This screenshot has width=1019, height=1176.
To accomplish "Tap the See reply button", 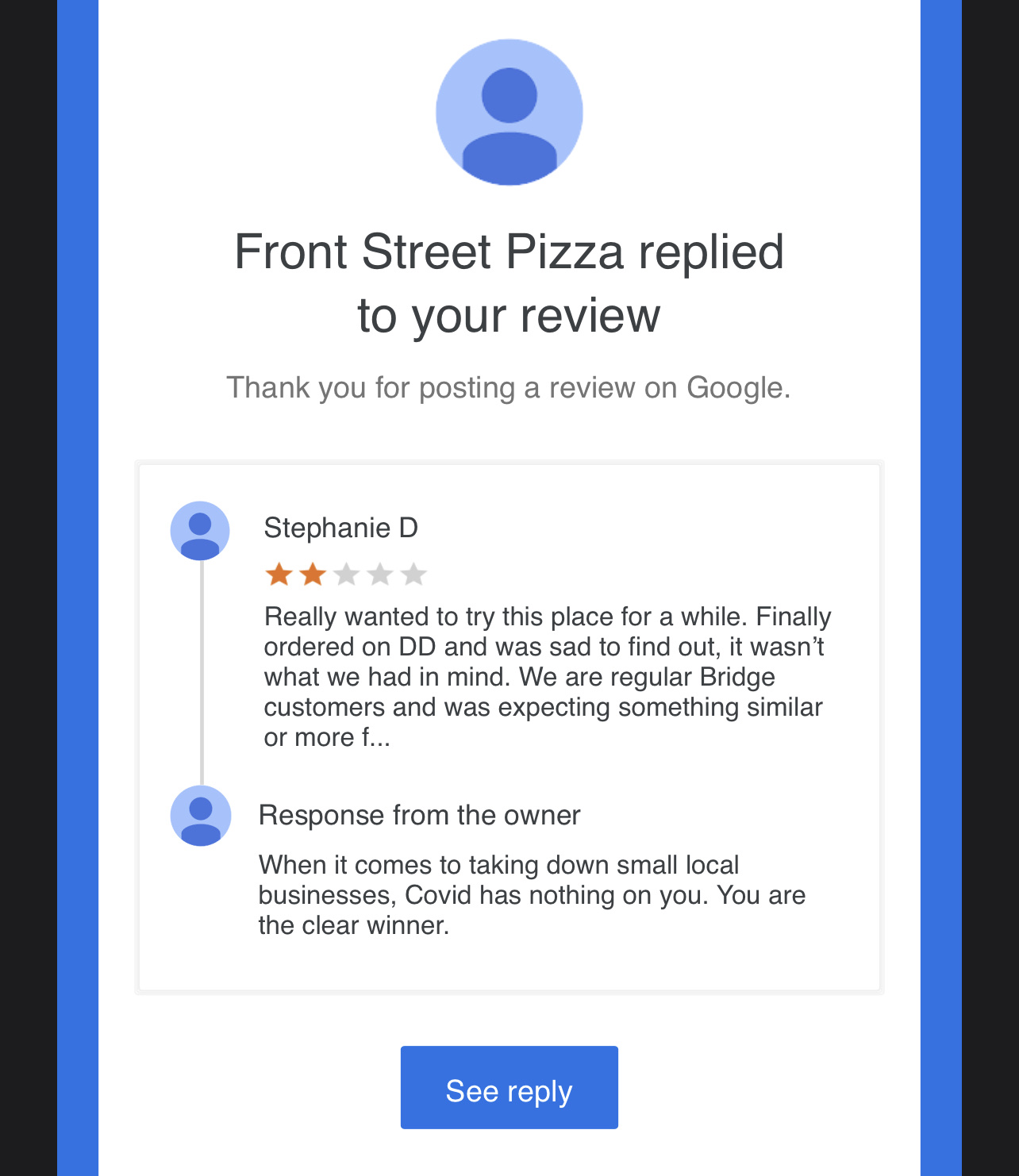I will click(509, 1087).
